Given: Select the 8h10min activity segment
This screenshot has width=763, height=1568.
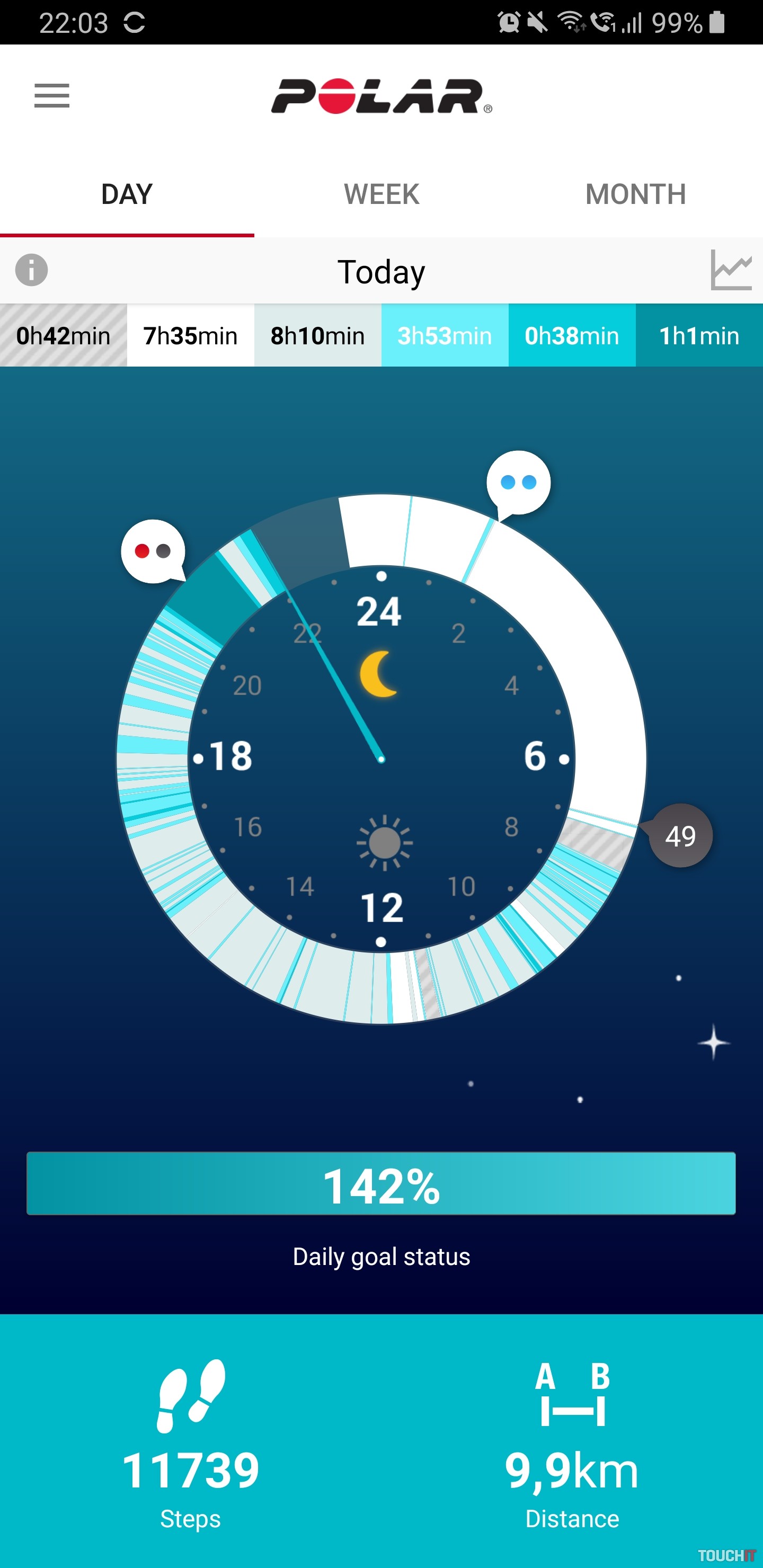Looking at the screenshot, I should (318, 335).
